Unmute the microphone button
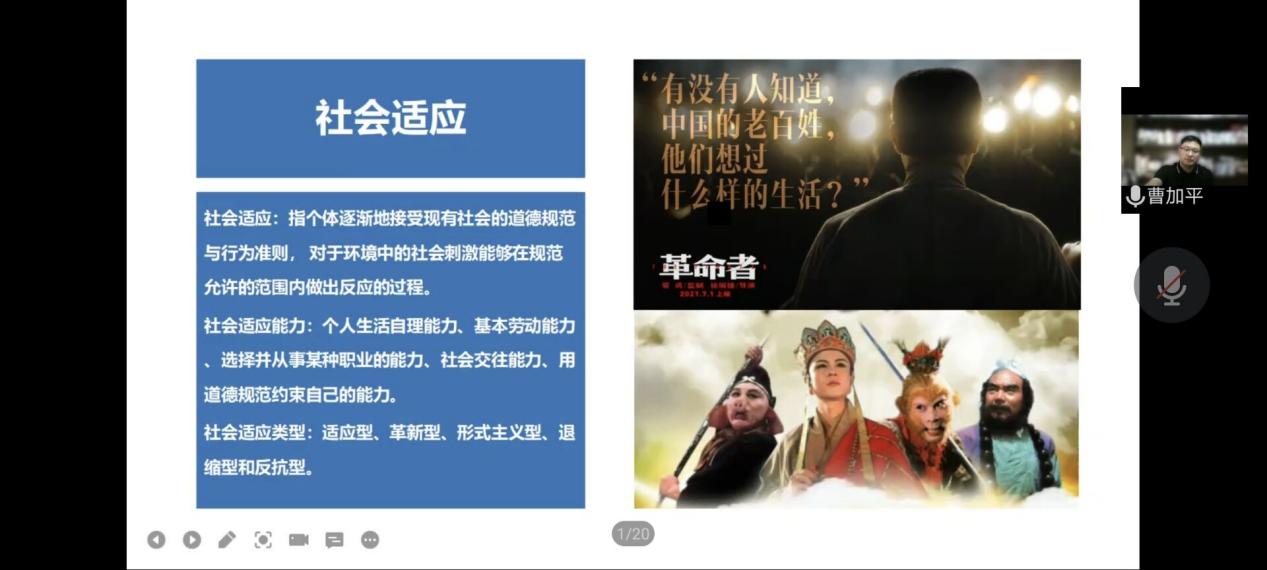Viewport: 1267px width, 570px height. tap(1171, 286)
